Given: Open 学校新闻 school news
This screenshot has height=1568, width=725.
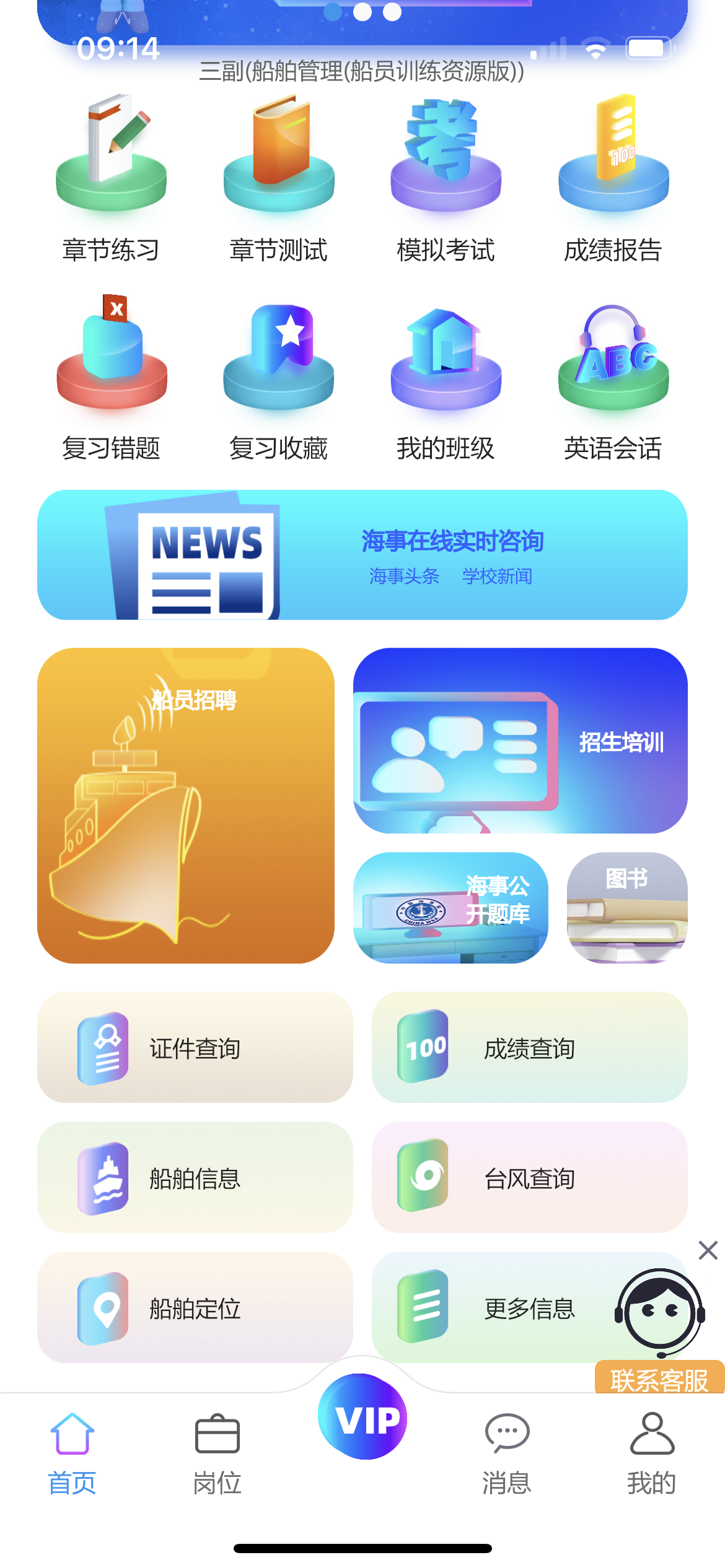Looking at the screenshot, I should pos(498,577).
